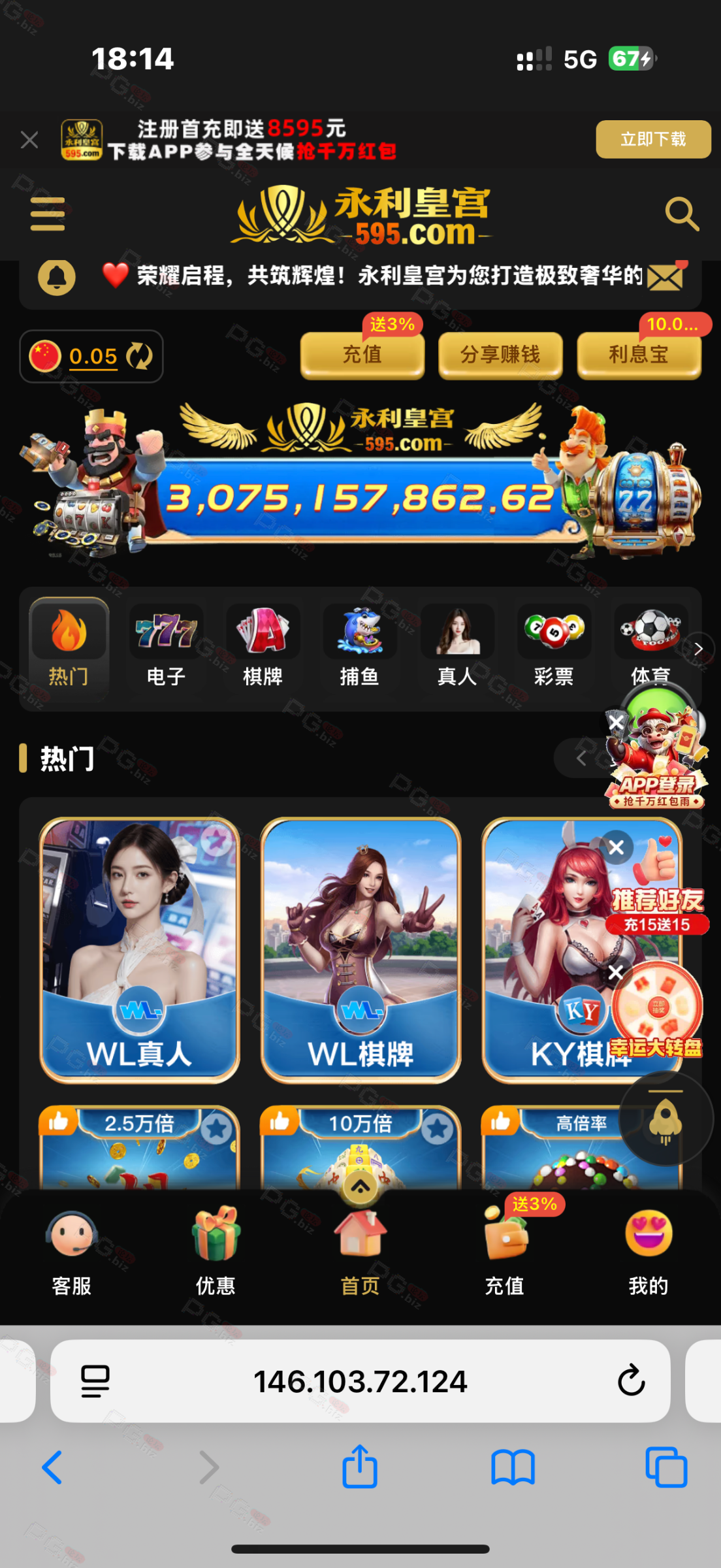Refresh the 0.05 balance
This screenshot has height=1568, width=721.
pos(139,356)
